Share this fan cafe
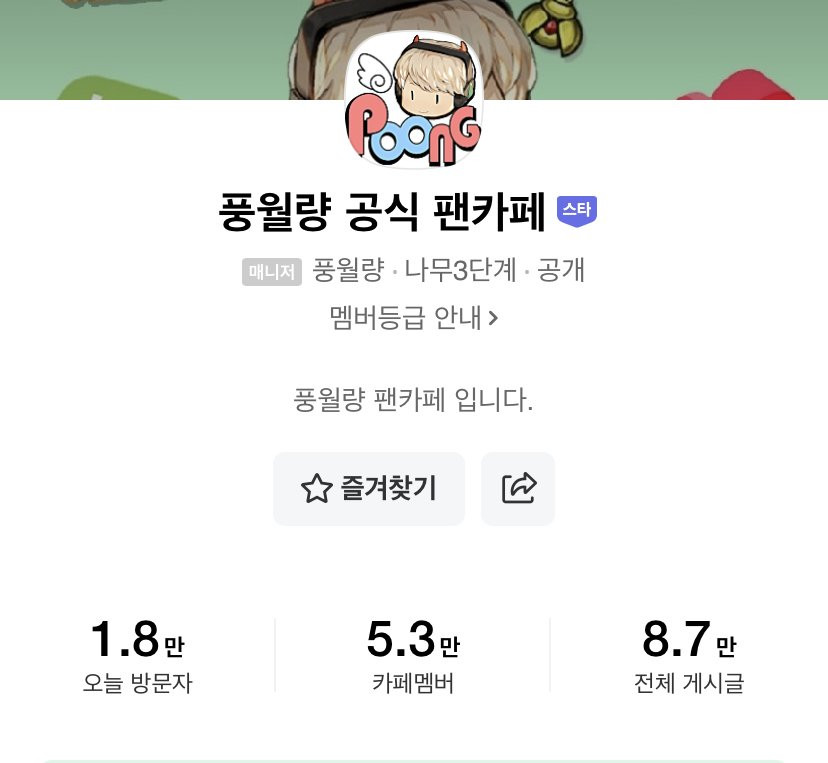828x763 pixels. (518, 489)
